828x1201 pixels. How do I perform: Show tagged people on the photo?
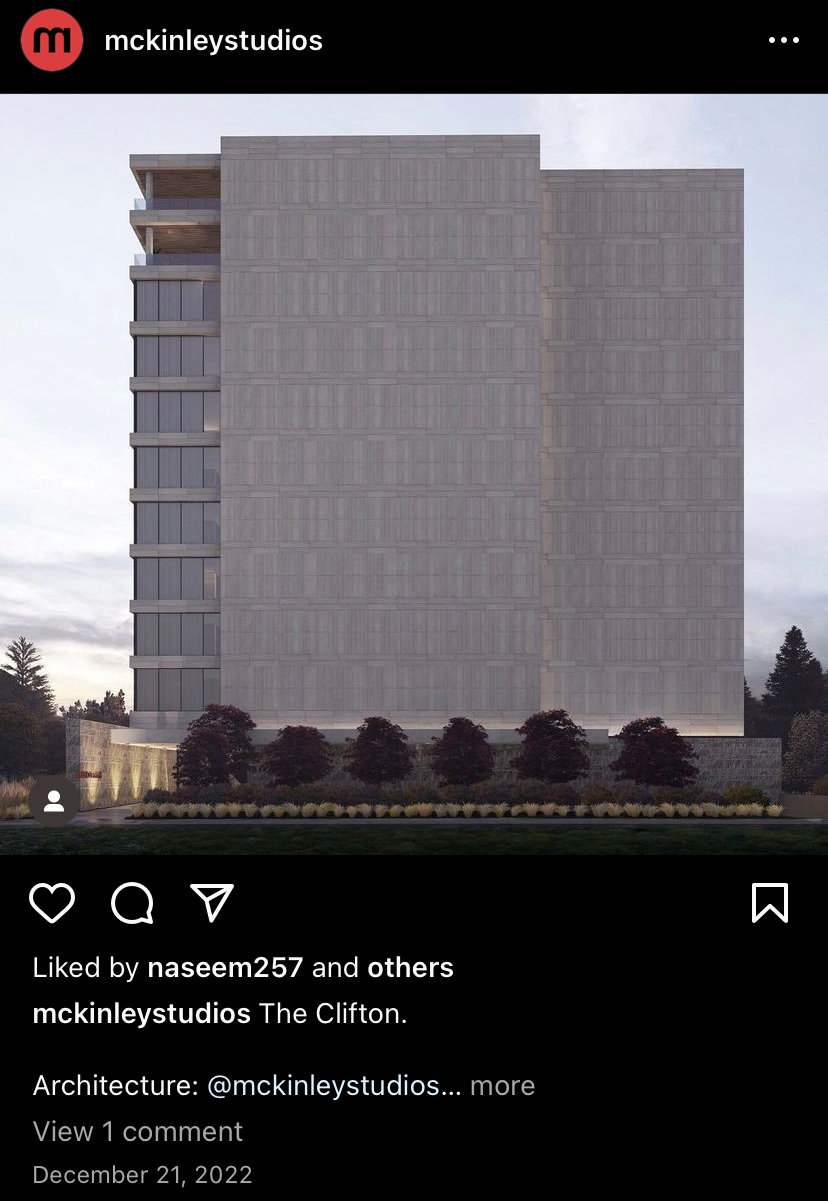tap(54, 800)
